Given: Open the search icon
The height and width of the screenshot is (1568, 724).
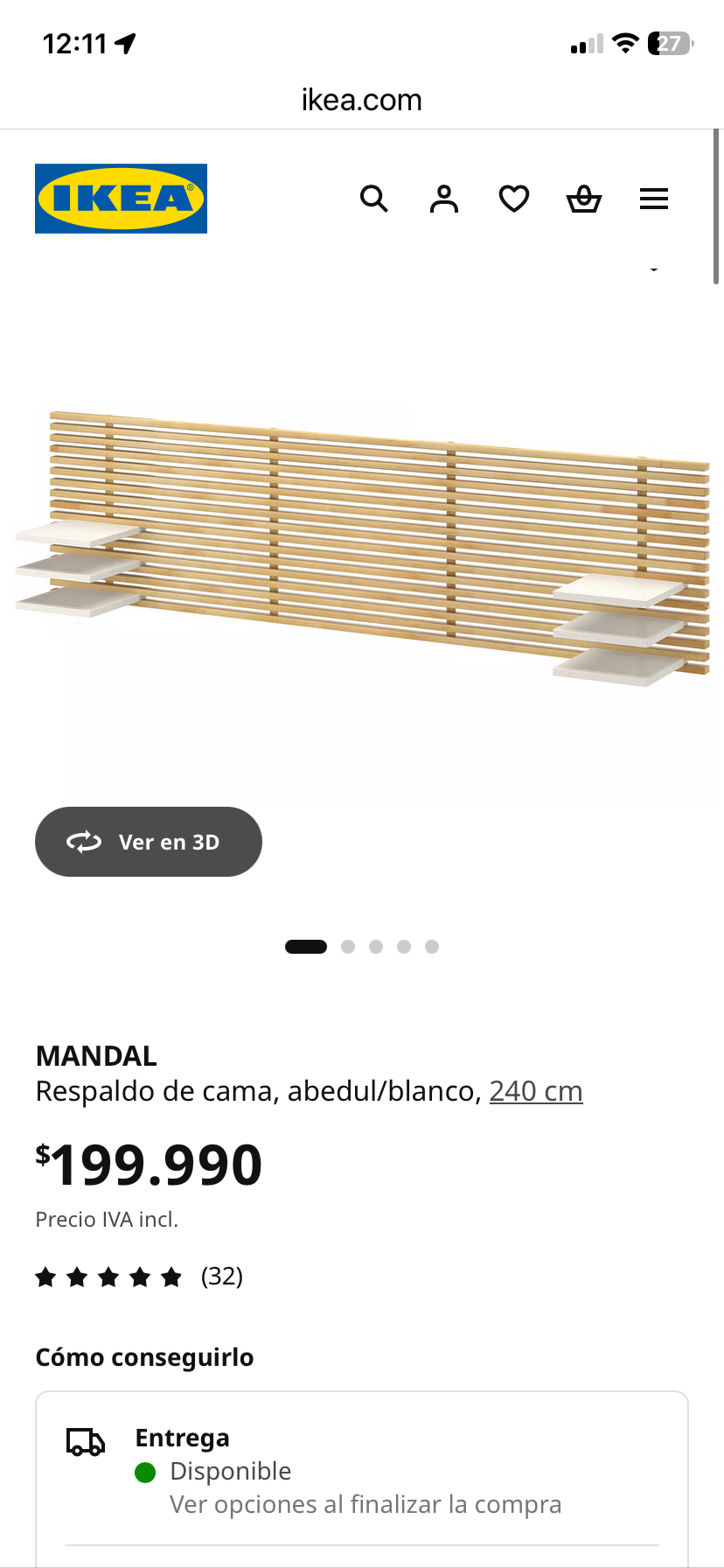Looking at the screenshot, I should coord(374,199).
